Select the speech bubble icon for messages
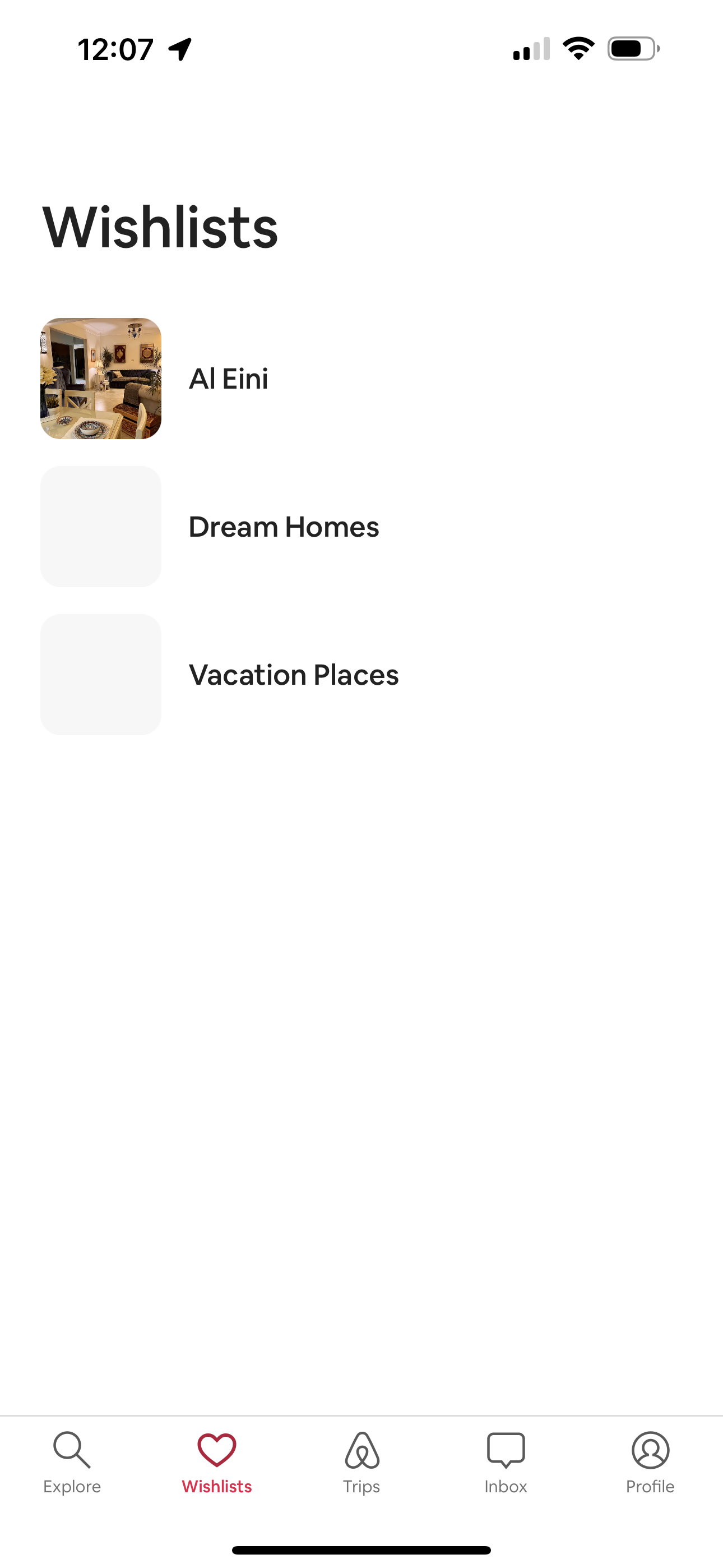This screenshot has width=723, height=1568. (x=506, y=1447)
